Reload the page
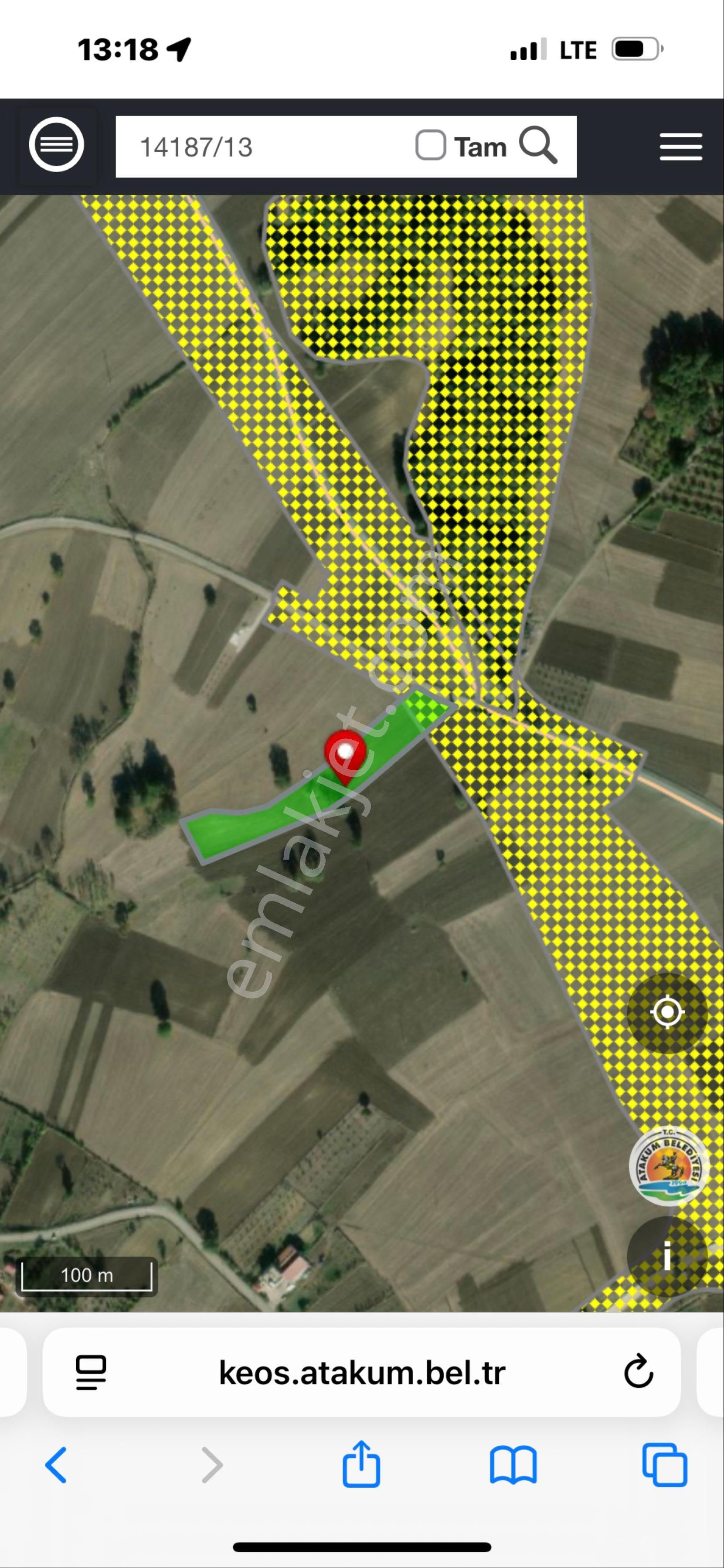Screen dimensions: 724x1568 tap(638, 1372)
